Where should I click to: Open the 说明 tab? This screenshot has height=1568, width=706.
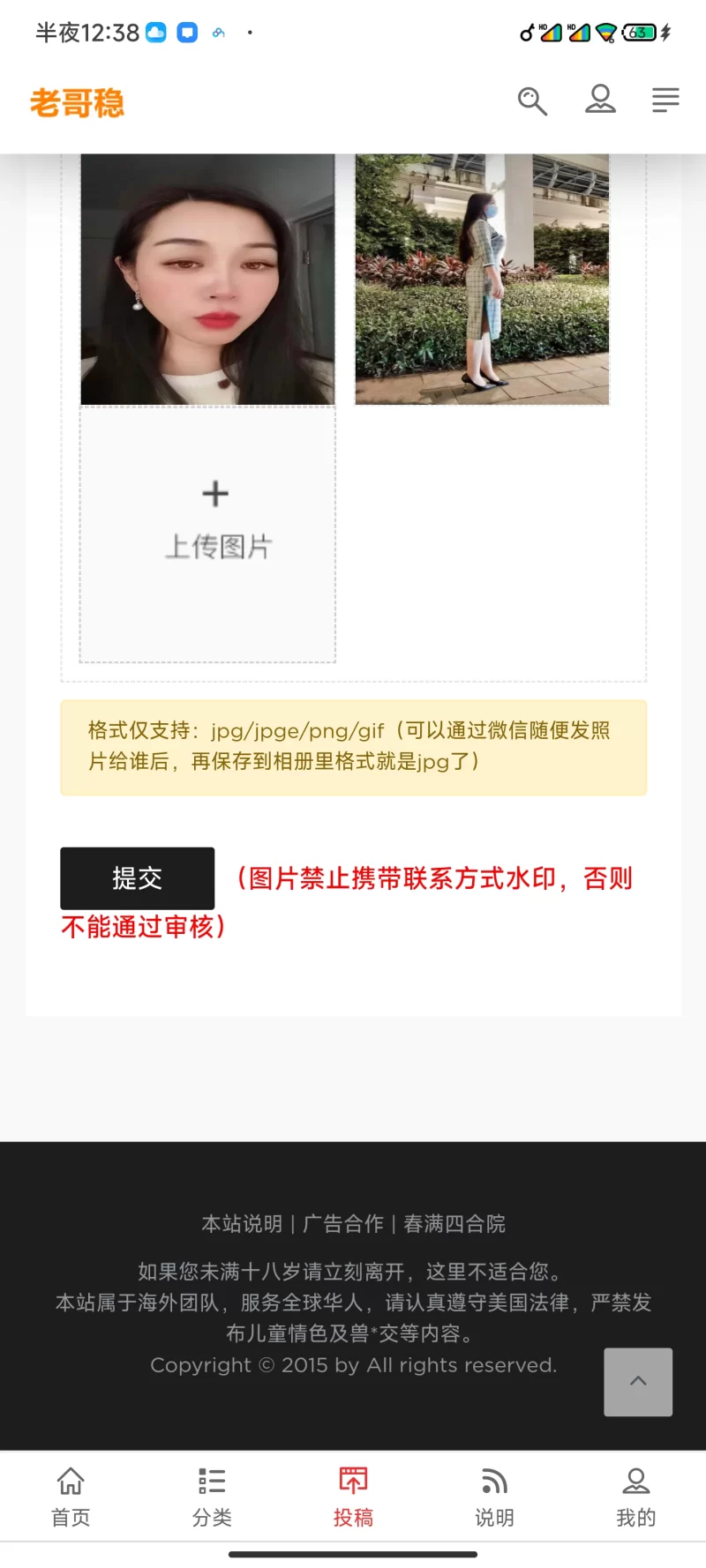(x=494, y=1497)
